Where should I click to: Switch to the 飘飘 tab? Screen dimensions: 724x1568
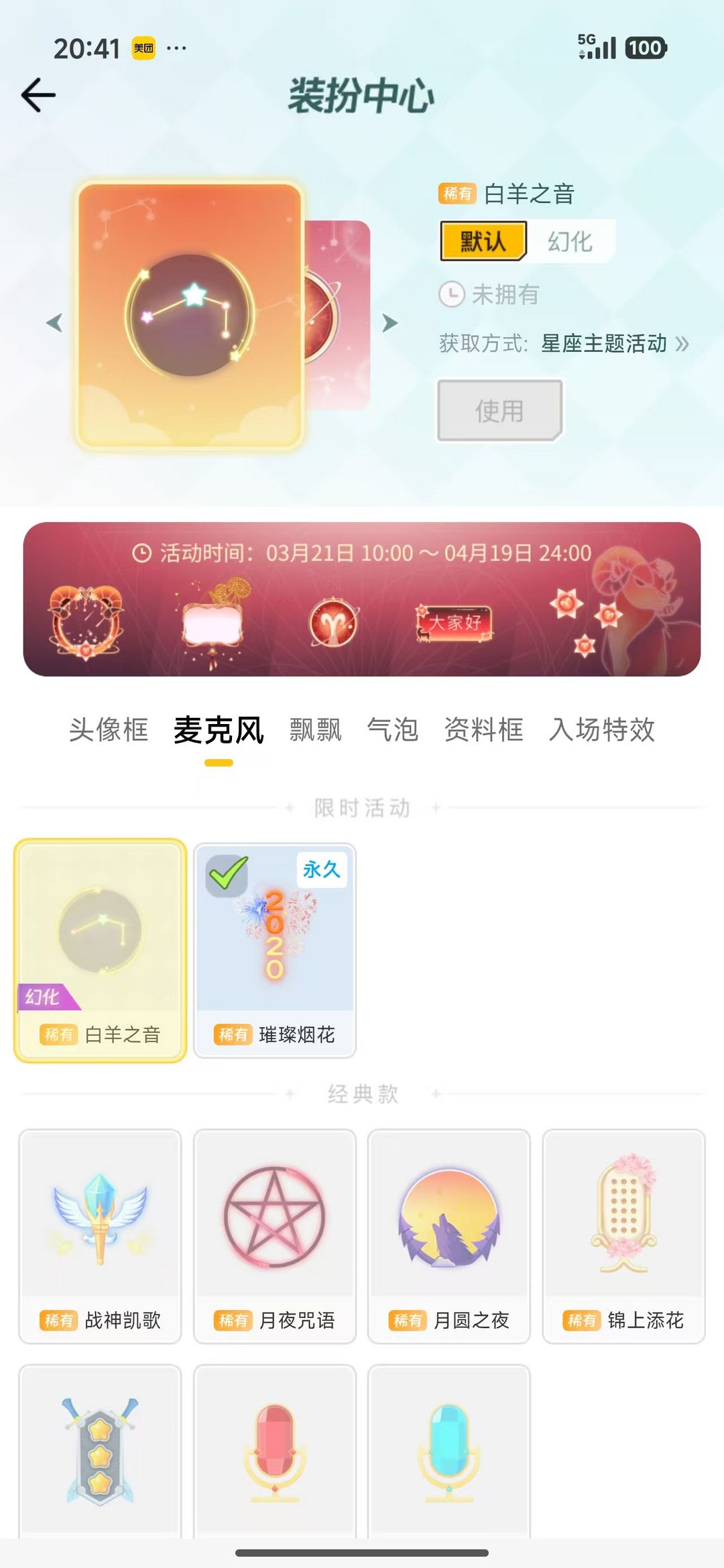[x=316, y=729]
